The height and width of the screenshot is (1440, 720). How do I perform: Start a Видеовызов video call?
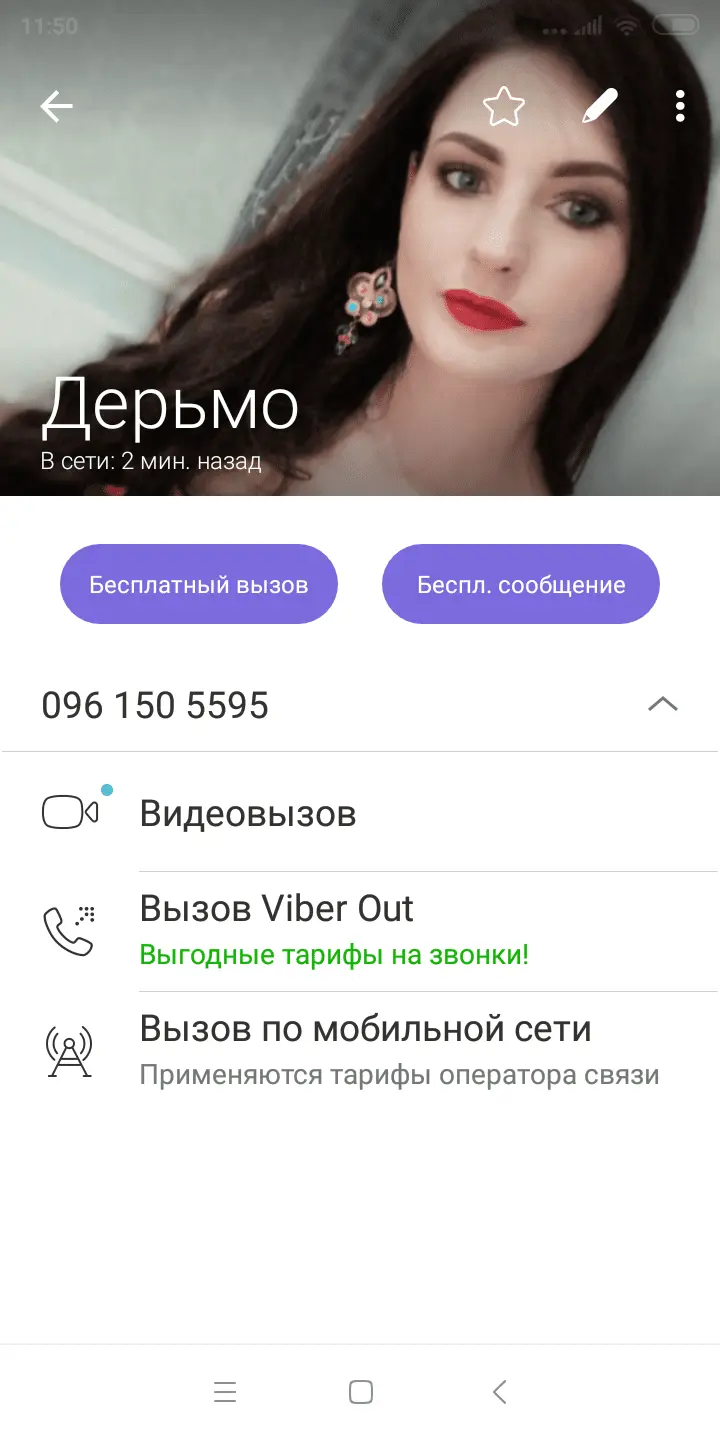pos(248,814)
